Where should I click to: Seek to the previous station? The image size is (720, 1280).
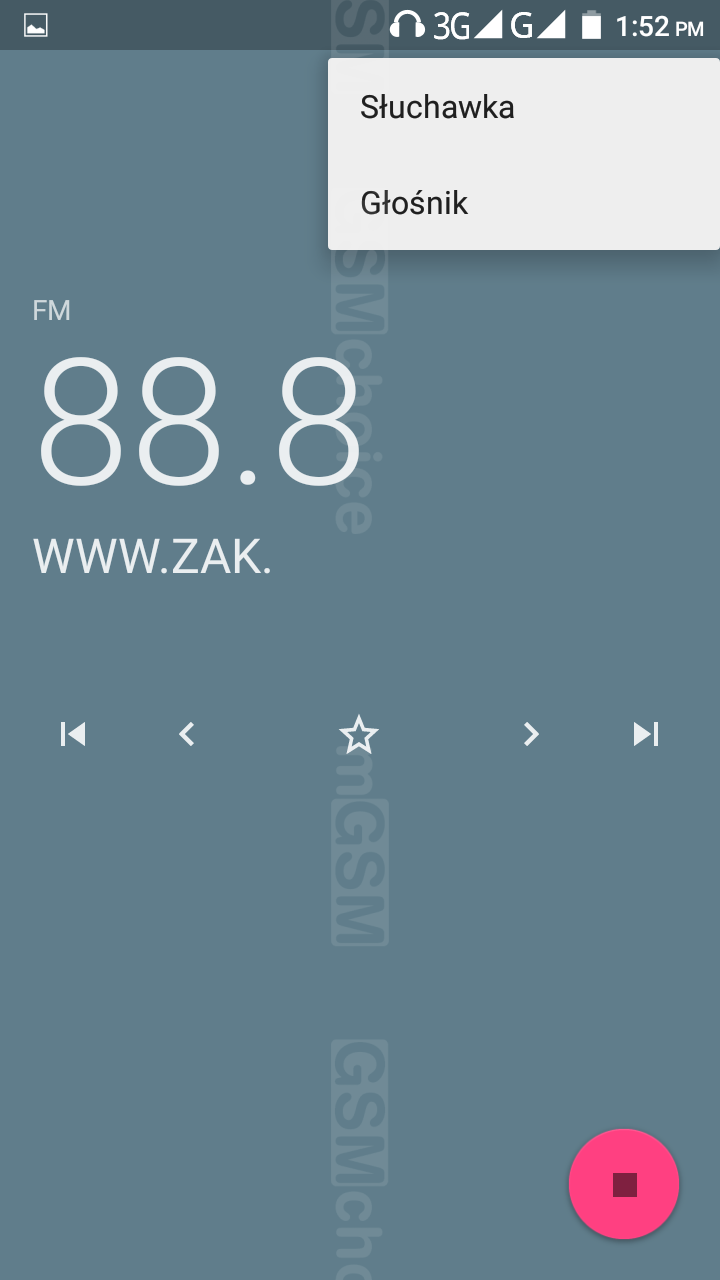[73, 735]
